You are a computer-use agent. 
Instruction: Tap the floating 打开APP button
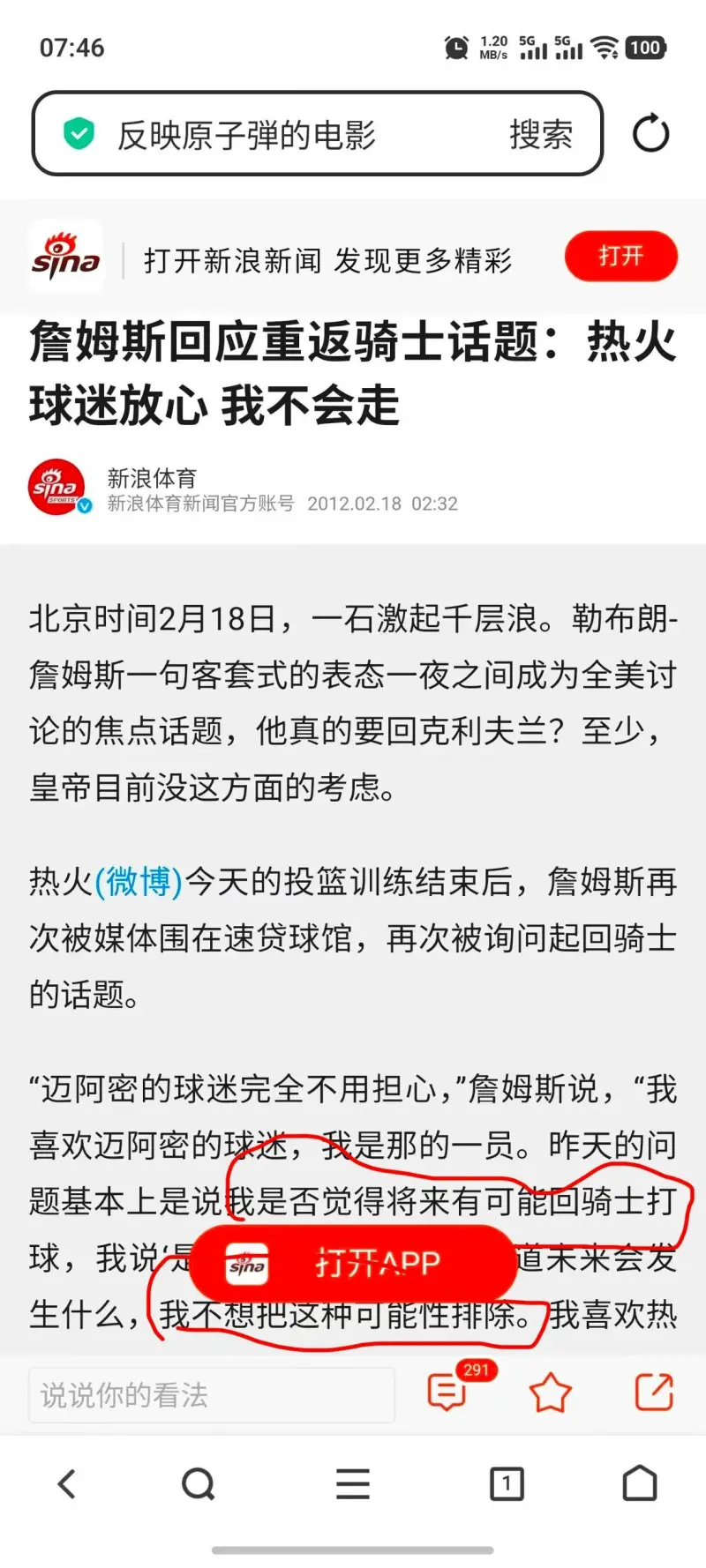[x=353, y=1263]
